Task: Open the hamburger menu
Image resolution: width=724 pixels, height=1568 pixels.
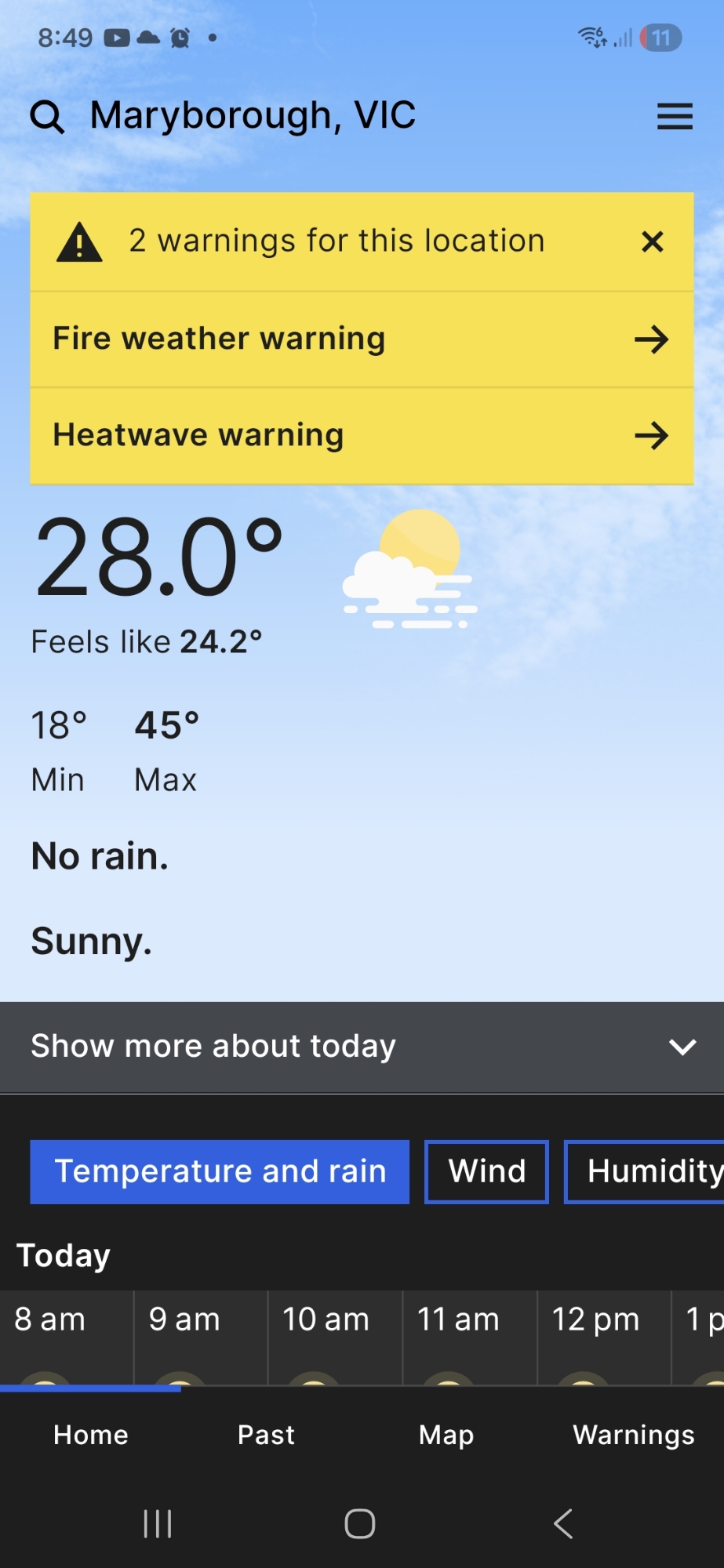Action: (675, 116)
